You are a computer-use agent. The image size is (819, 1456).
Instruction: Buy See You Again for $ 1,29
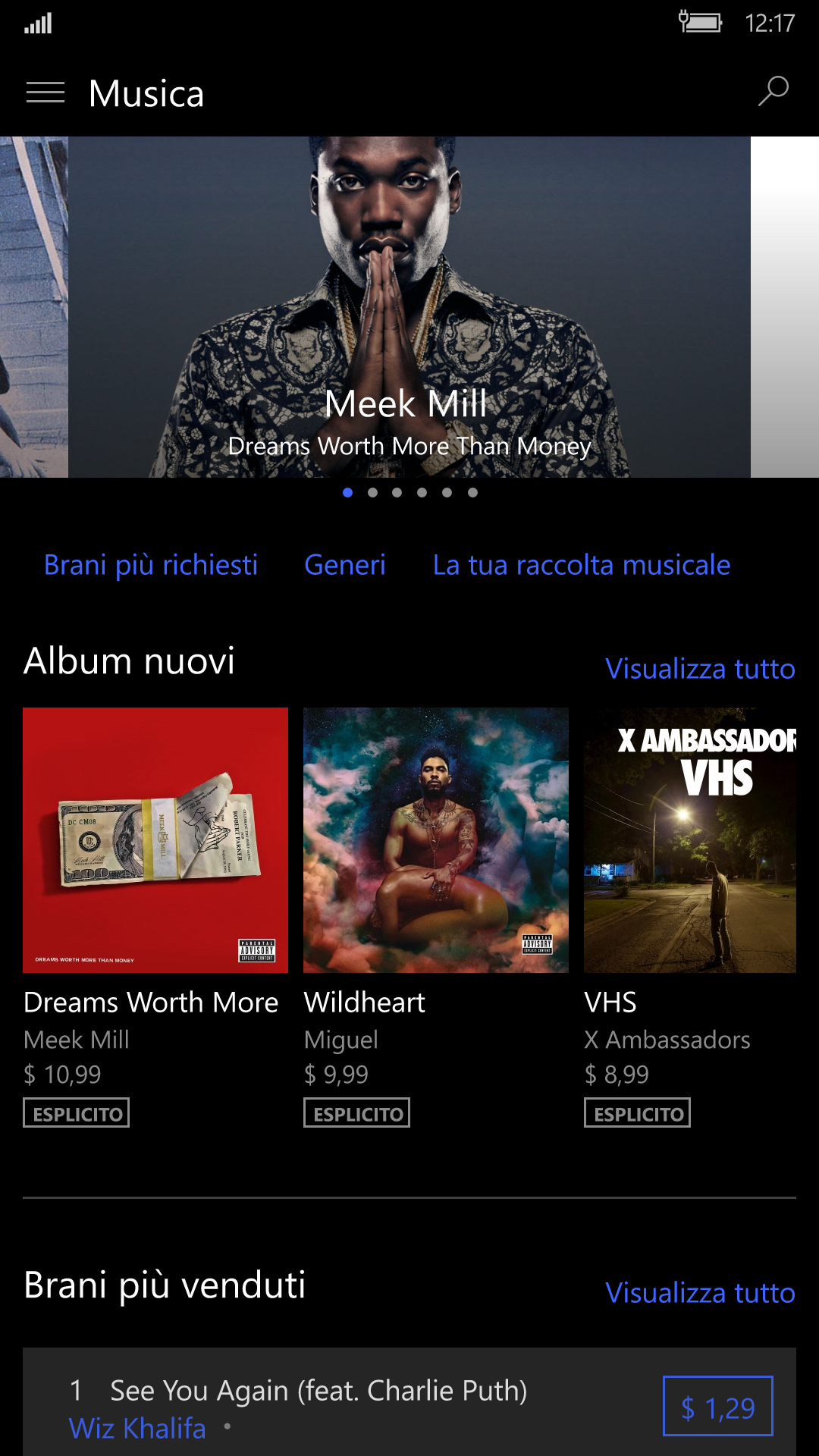pos(717,1406)
